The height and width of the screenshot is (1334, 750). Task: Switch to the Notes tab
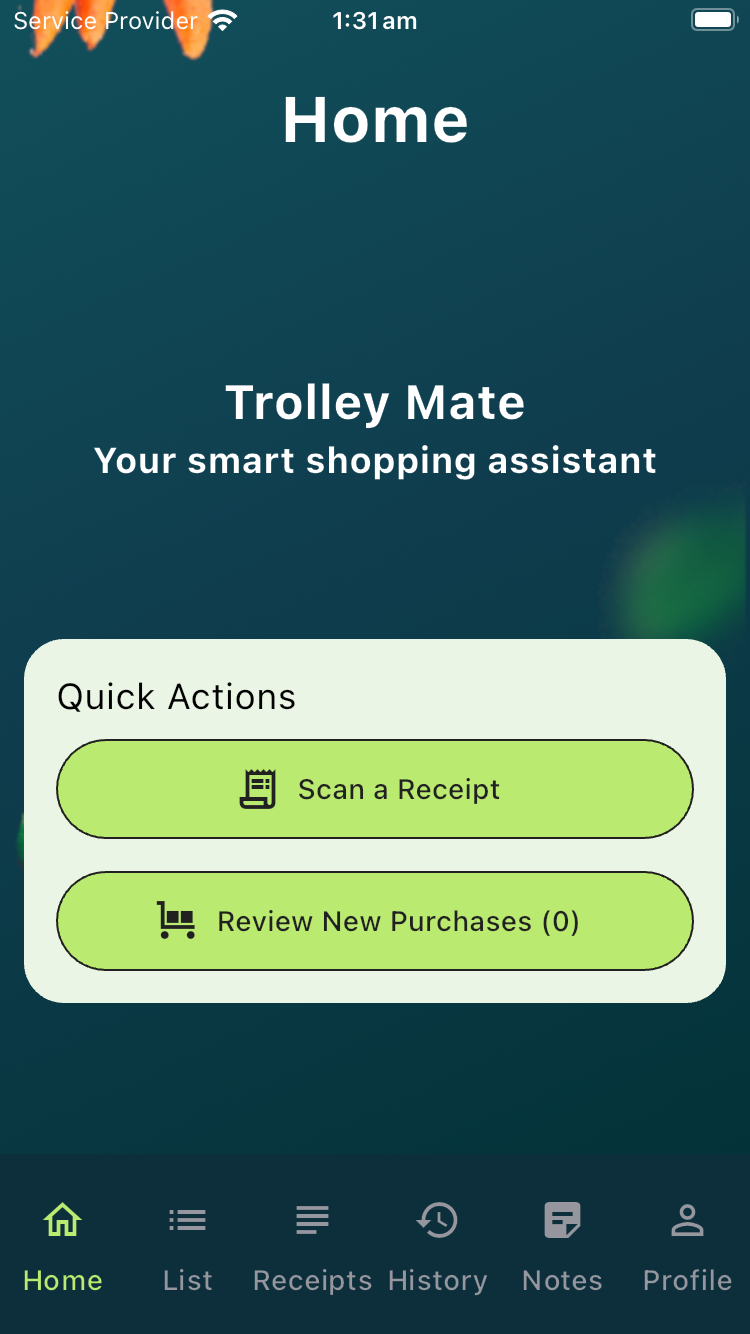(x=562, y=1245)
